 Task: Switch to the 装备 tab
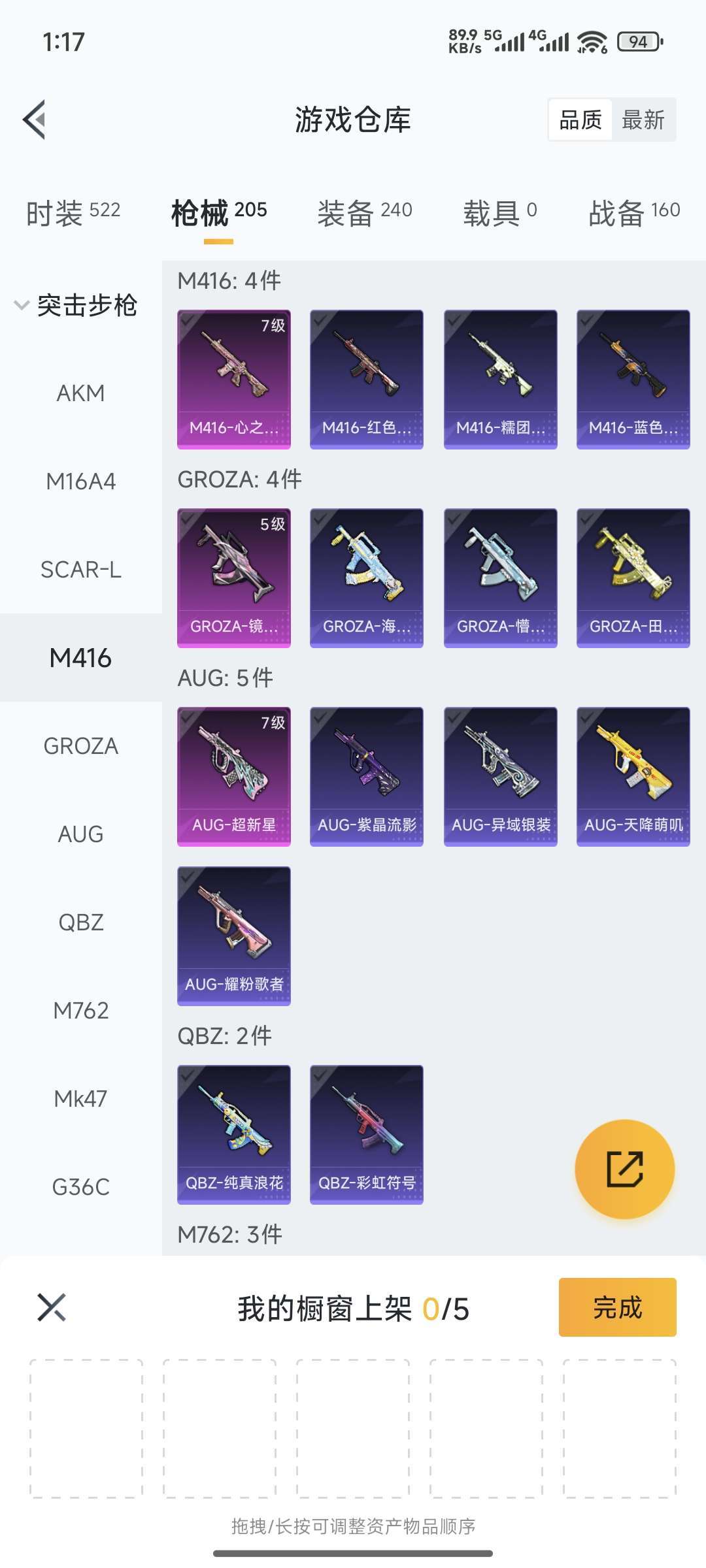click(365, 213)
